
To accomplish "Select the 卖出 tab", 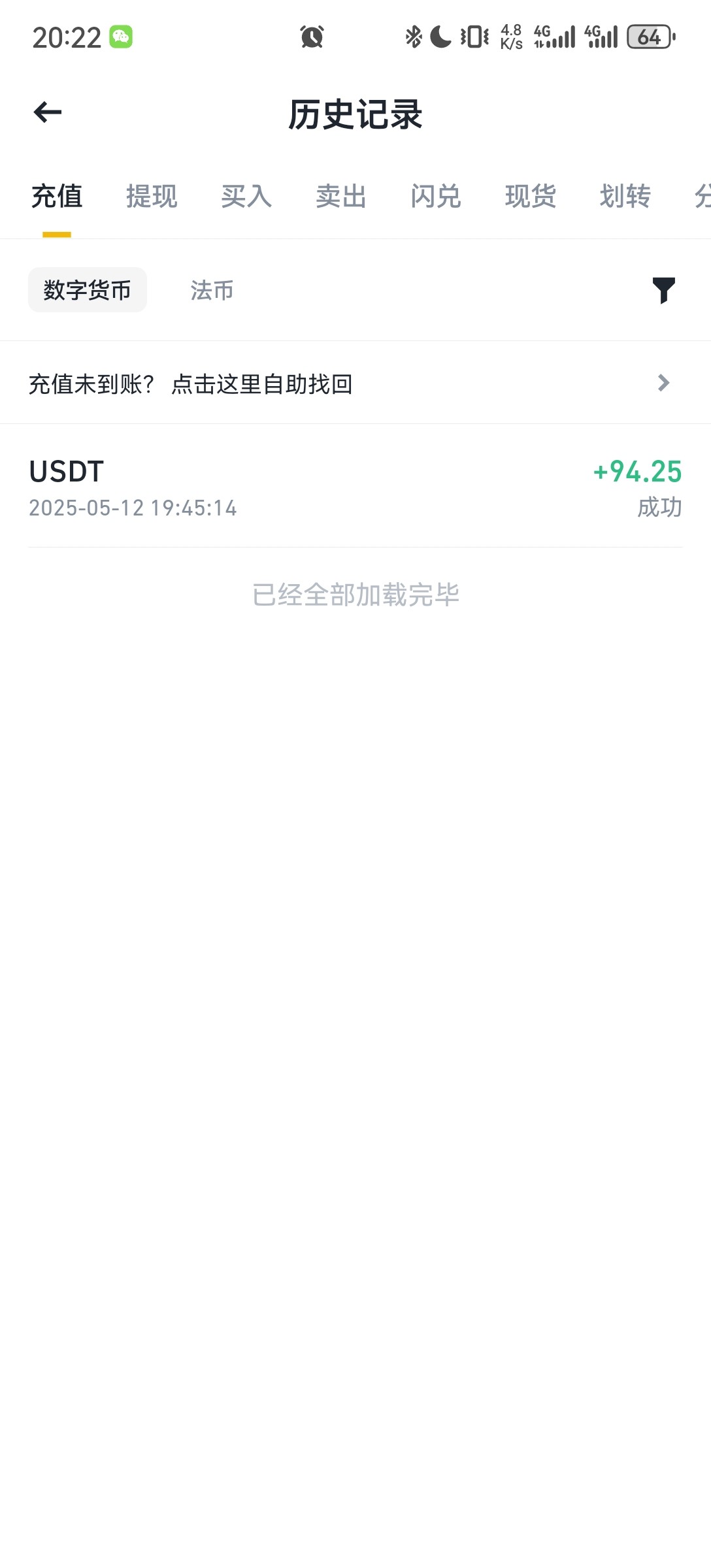I will pos(341,196).
